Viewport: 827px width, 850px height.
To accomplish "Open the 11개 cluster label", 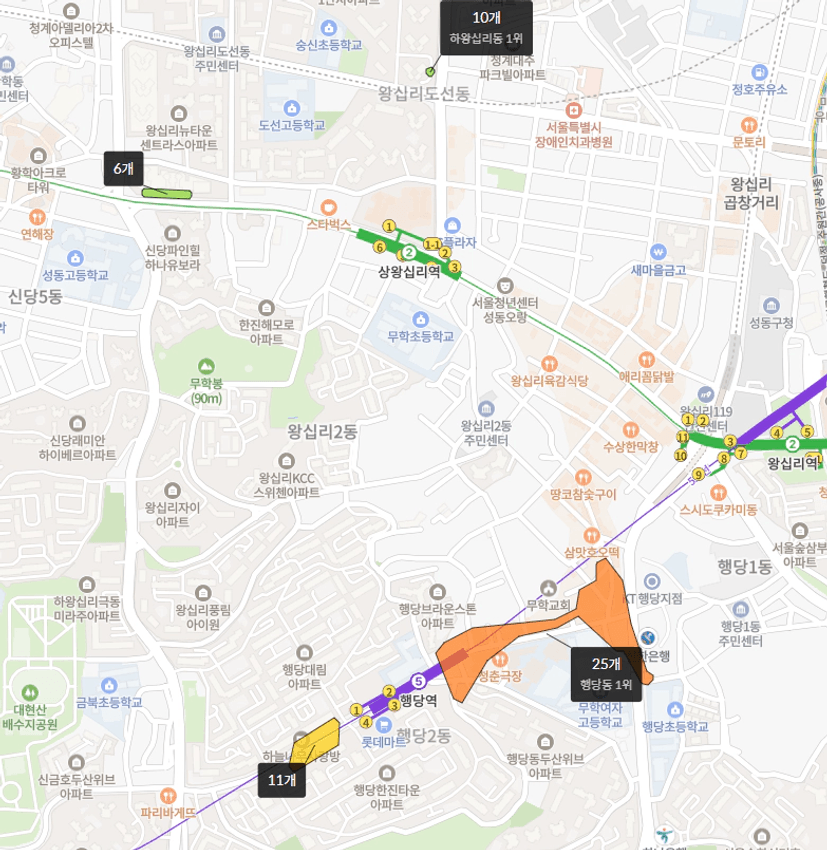I will click(282, 780).
